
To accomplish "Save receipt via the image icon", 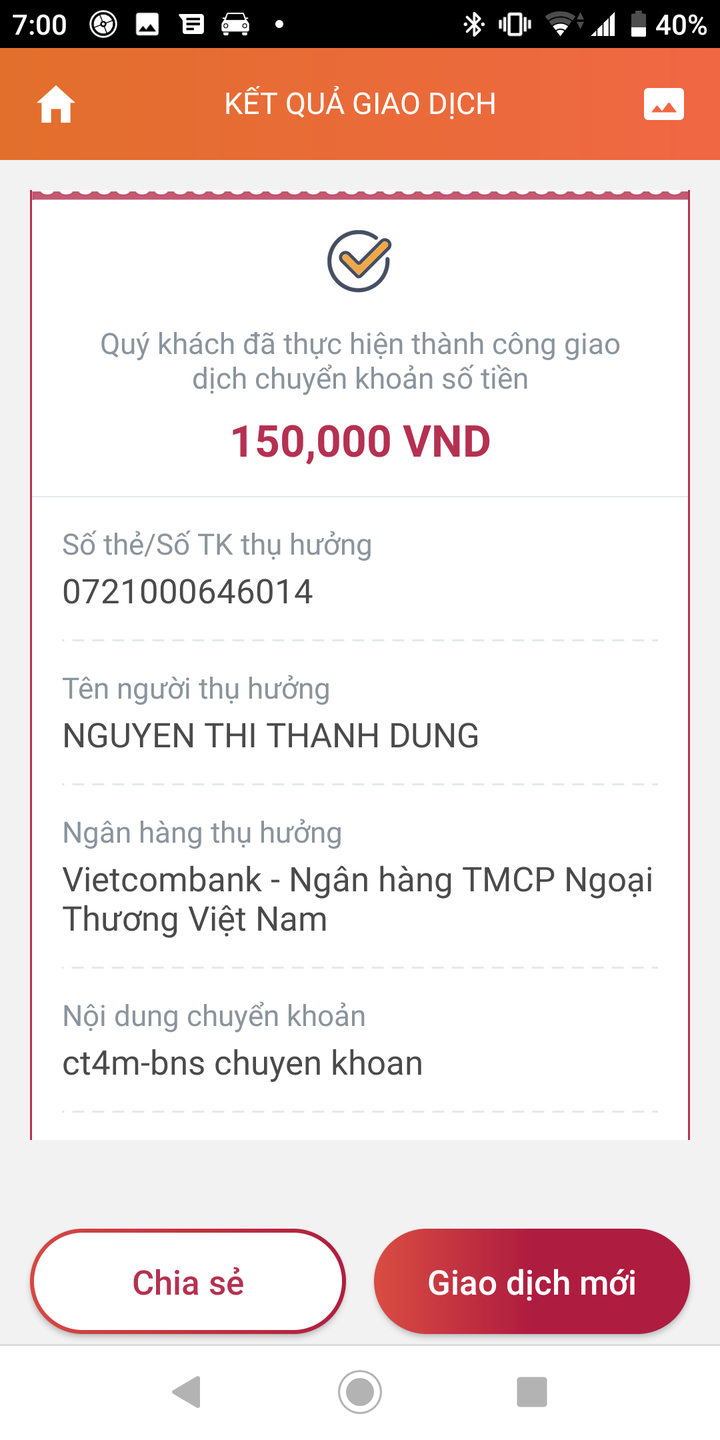I will click(x=664, y=104).
